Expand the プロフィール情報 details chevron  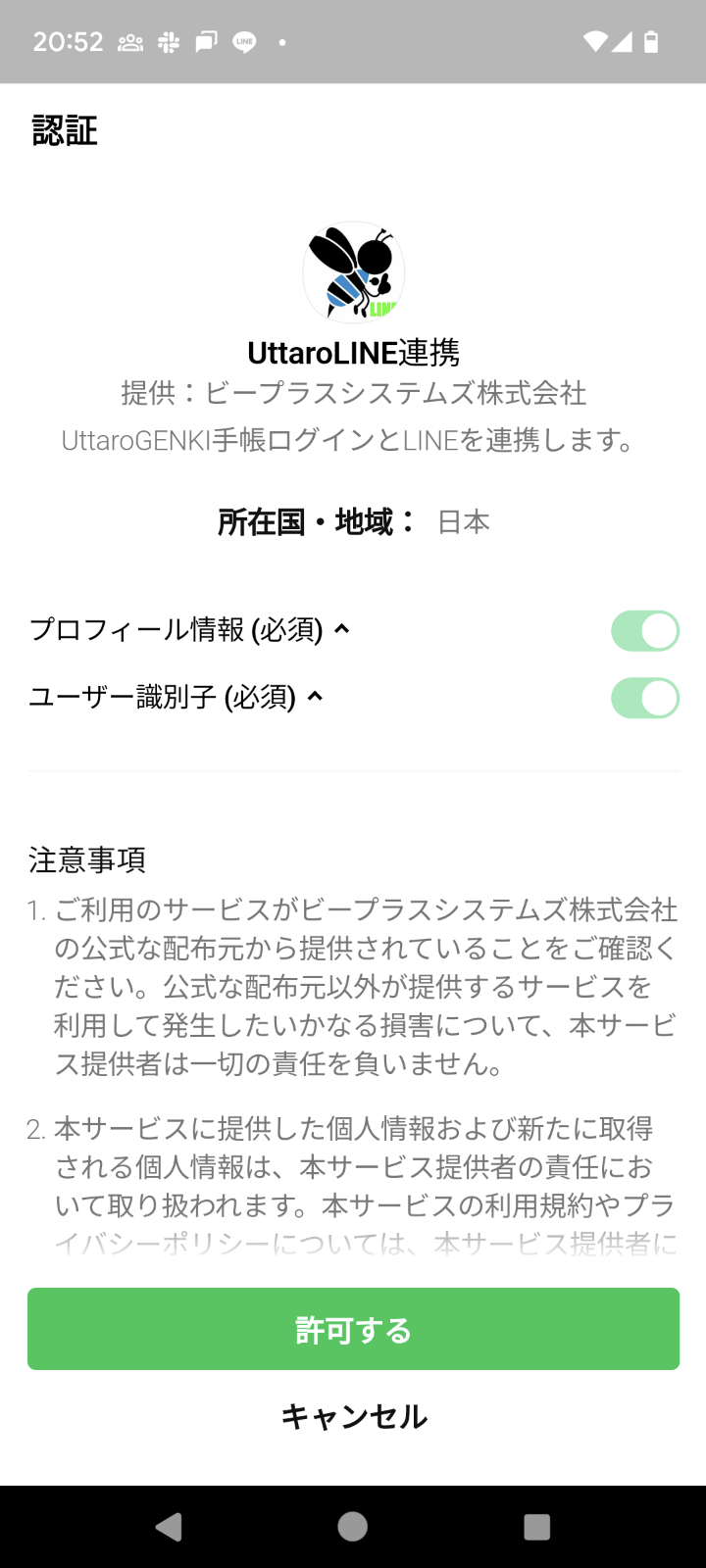click(x=342, y=629)
